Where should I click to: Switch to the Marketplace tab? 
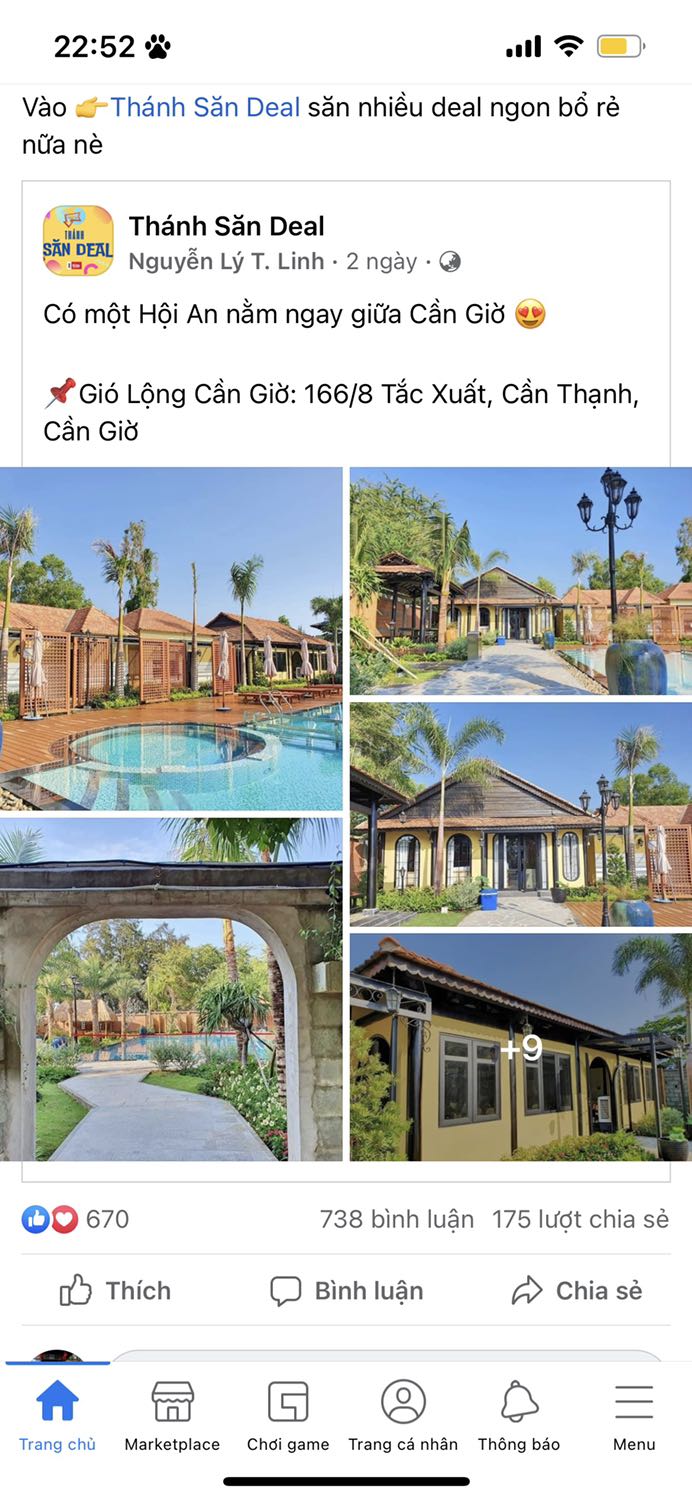click(172, 1416)
